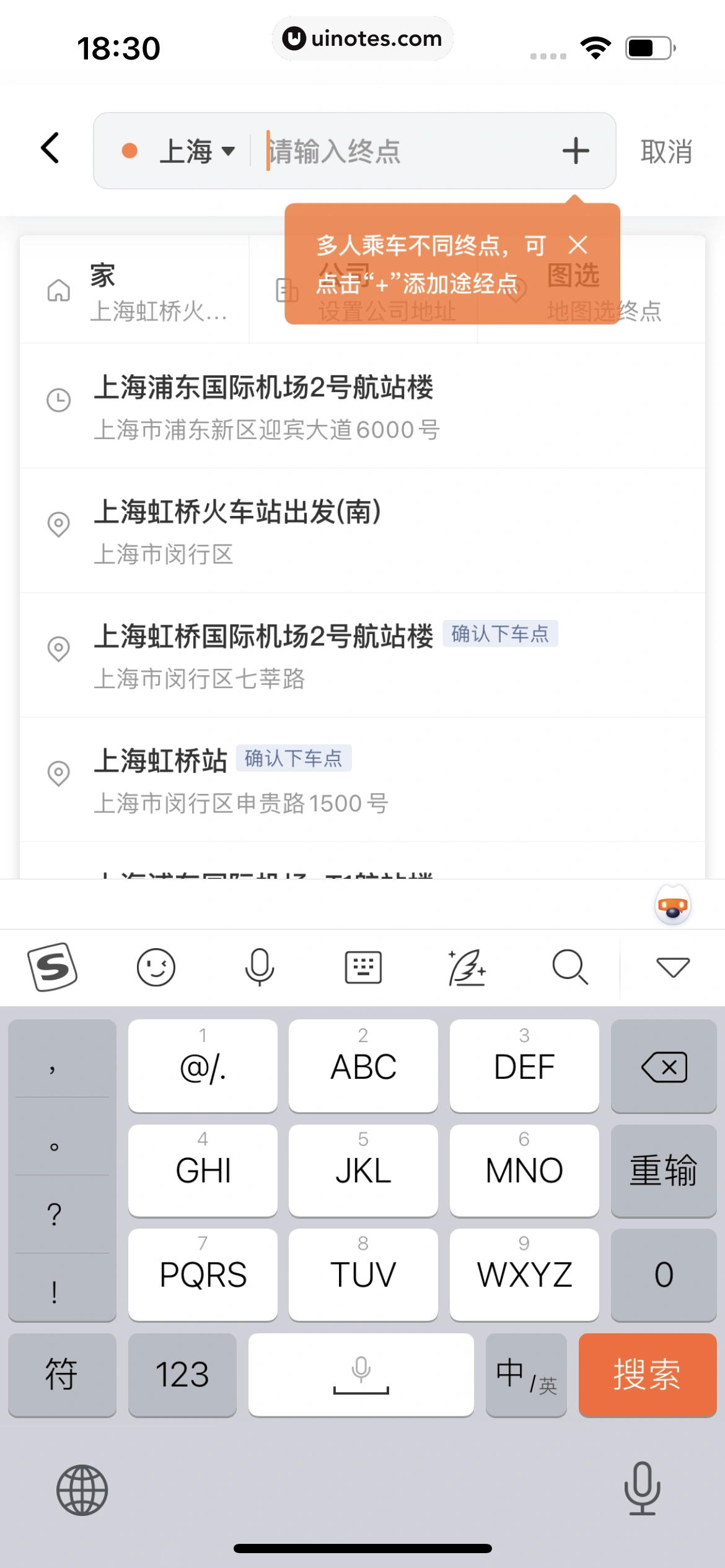Open the 上海 city dropdown

click(196, 151)
